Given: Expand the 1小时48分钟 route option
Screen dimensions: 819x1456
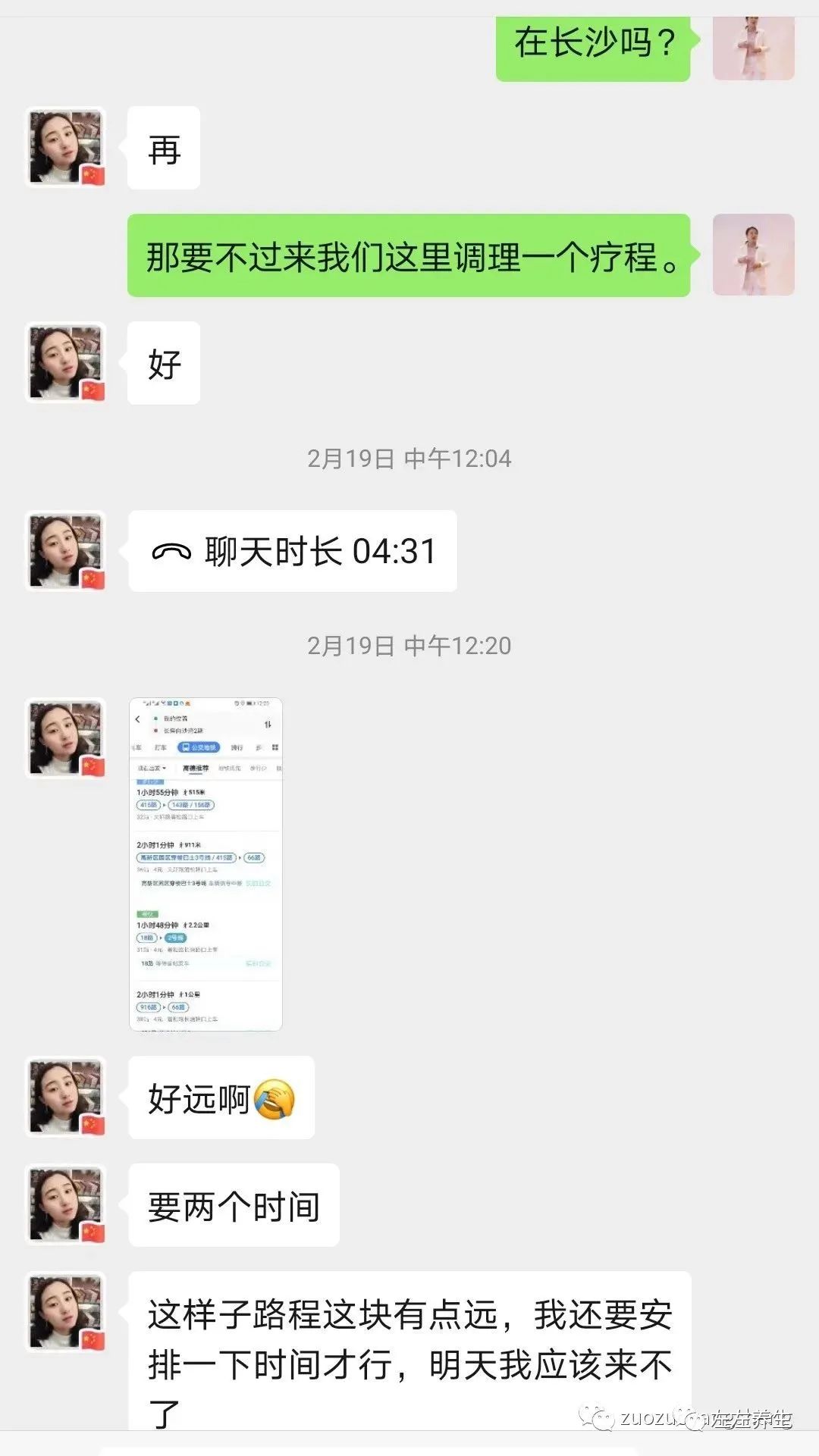Looking at the screenshot, I should tap(158, 925).
